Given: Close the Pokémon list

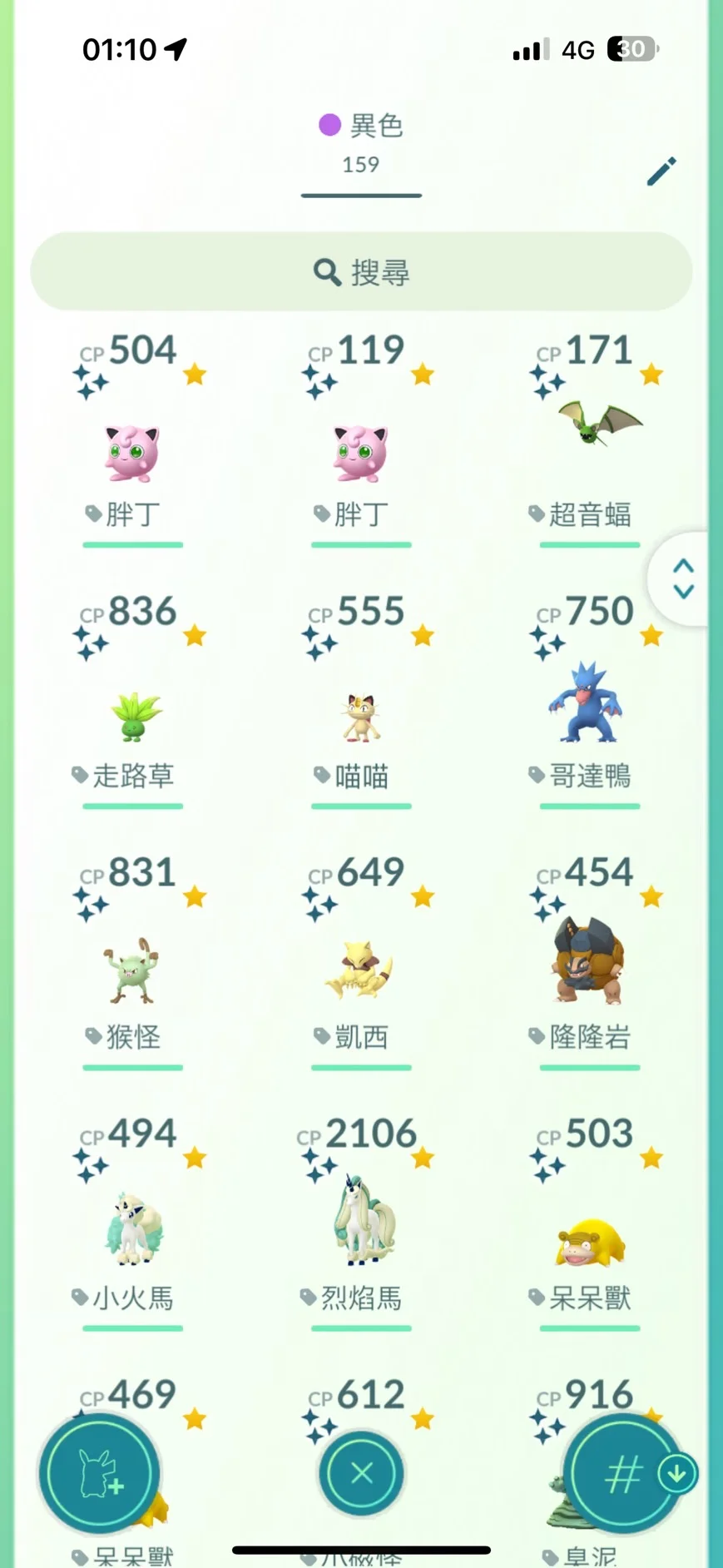Looking at the screenshot, I should tap(362, 1473).
